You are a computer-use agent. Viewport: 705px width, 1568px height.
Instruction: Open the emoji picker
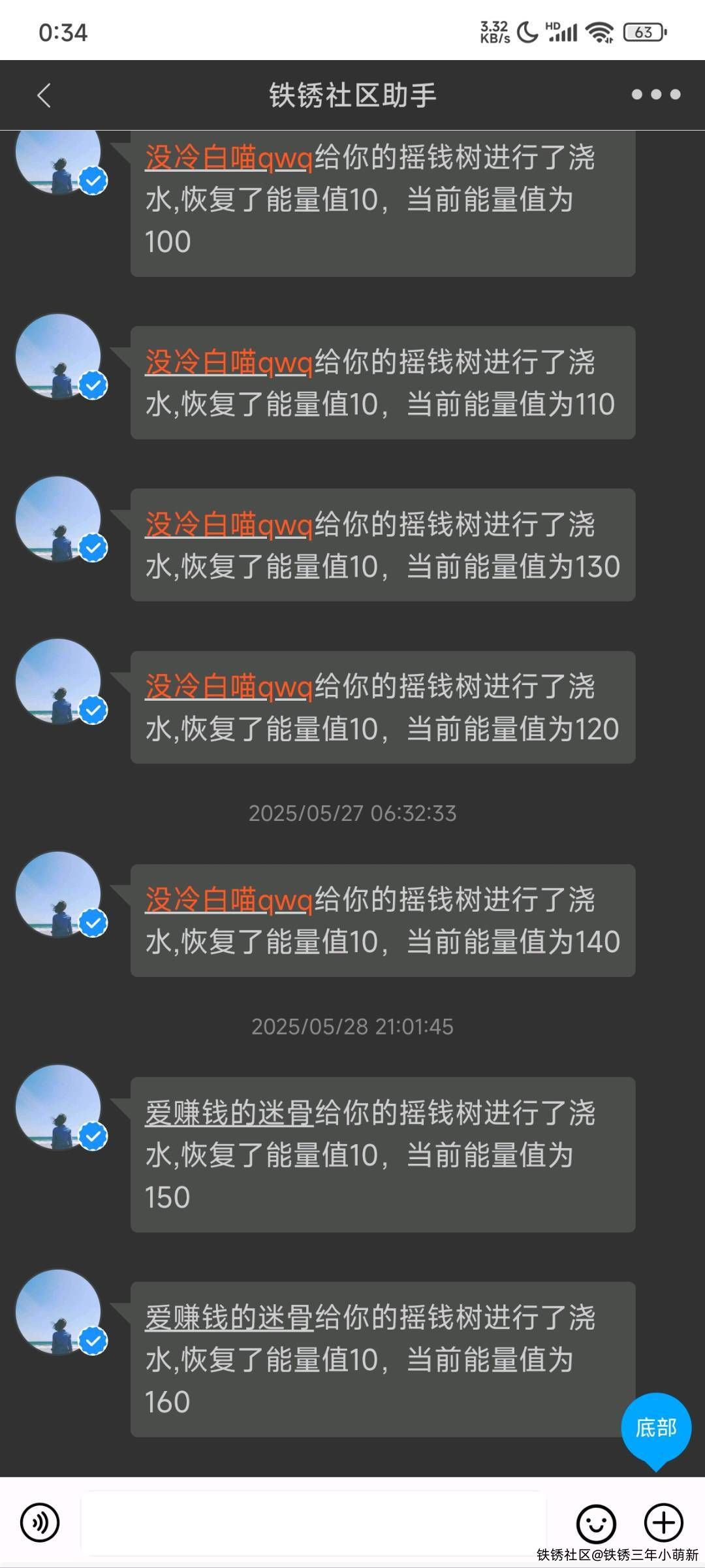[x=595, y=1522]
